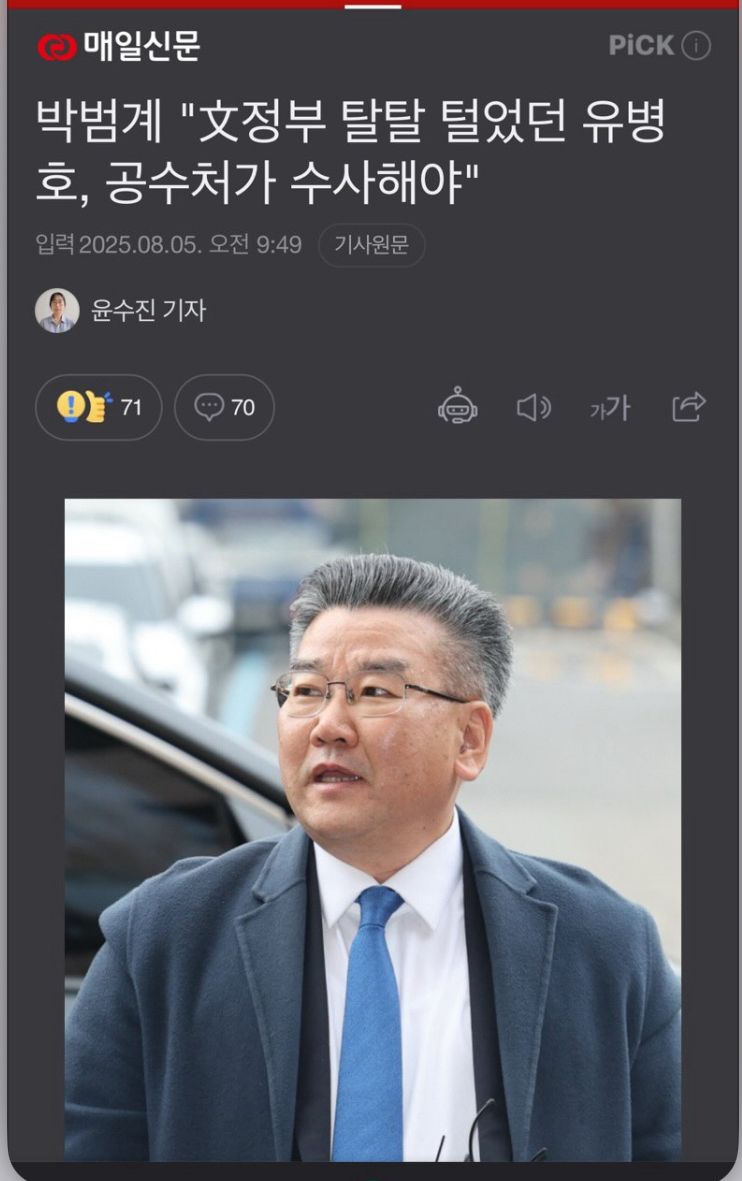React to the article with 71 reactions
742x1181 pixels.
tap(98, 407)
